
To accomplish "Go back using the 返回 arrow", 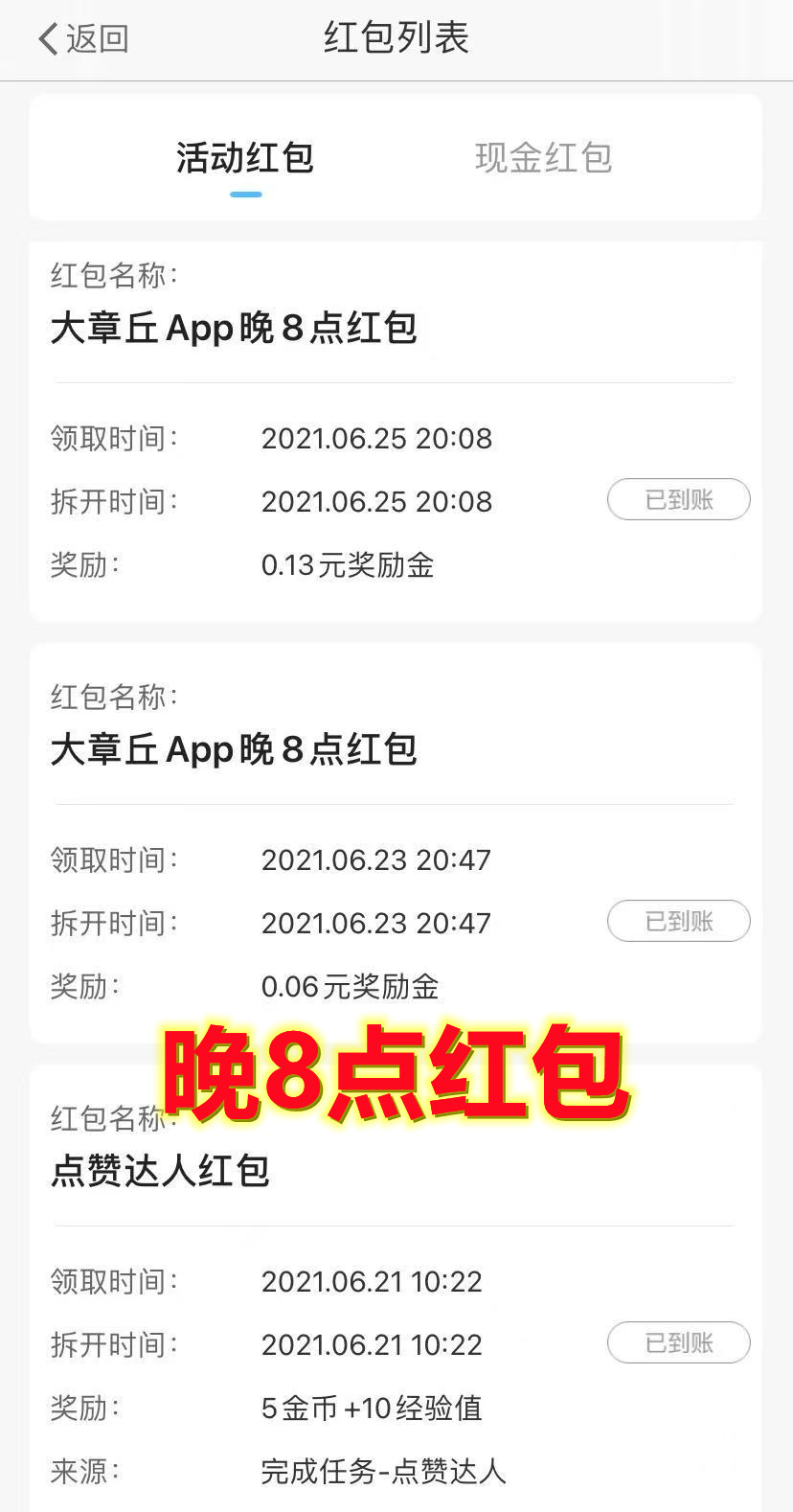I will (81, 39).
